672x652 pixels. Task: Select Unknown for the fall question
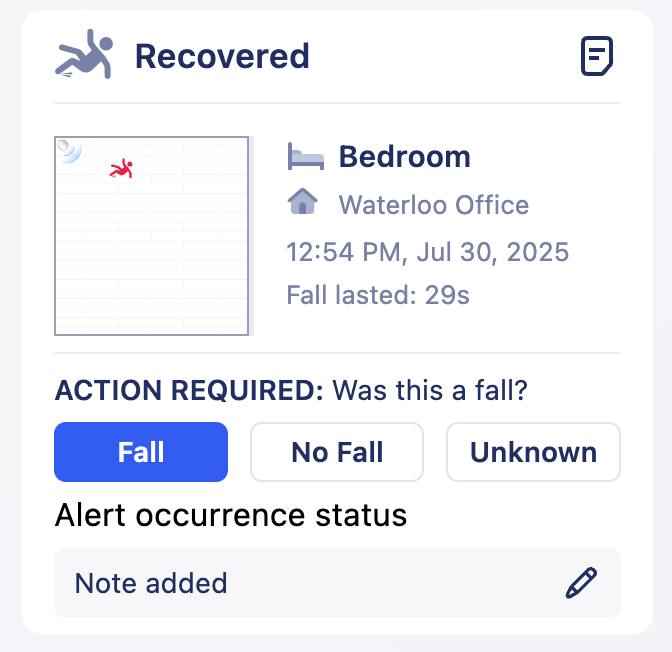[533, 452]
